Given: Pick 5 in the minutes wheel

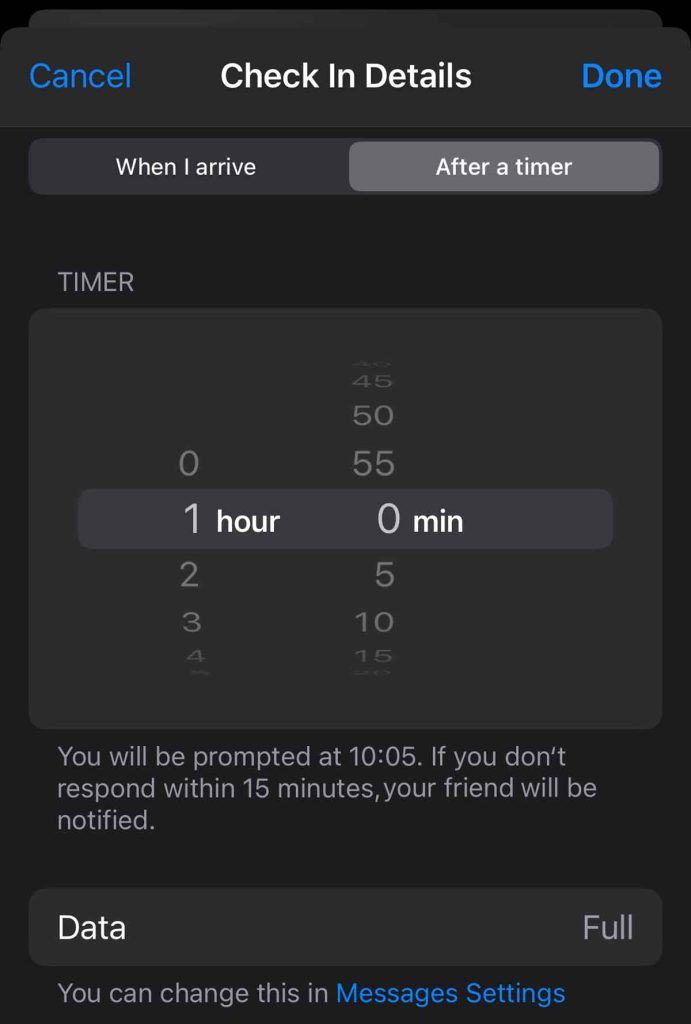Looking at the screenshot, I should pos(384,575).
